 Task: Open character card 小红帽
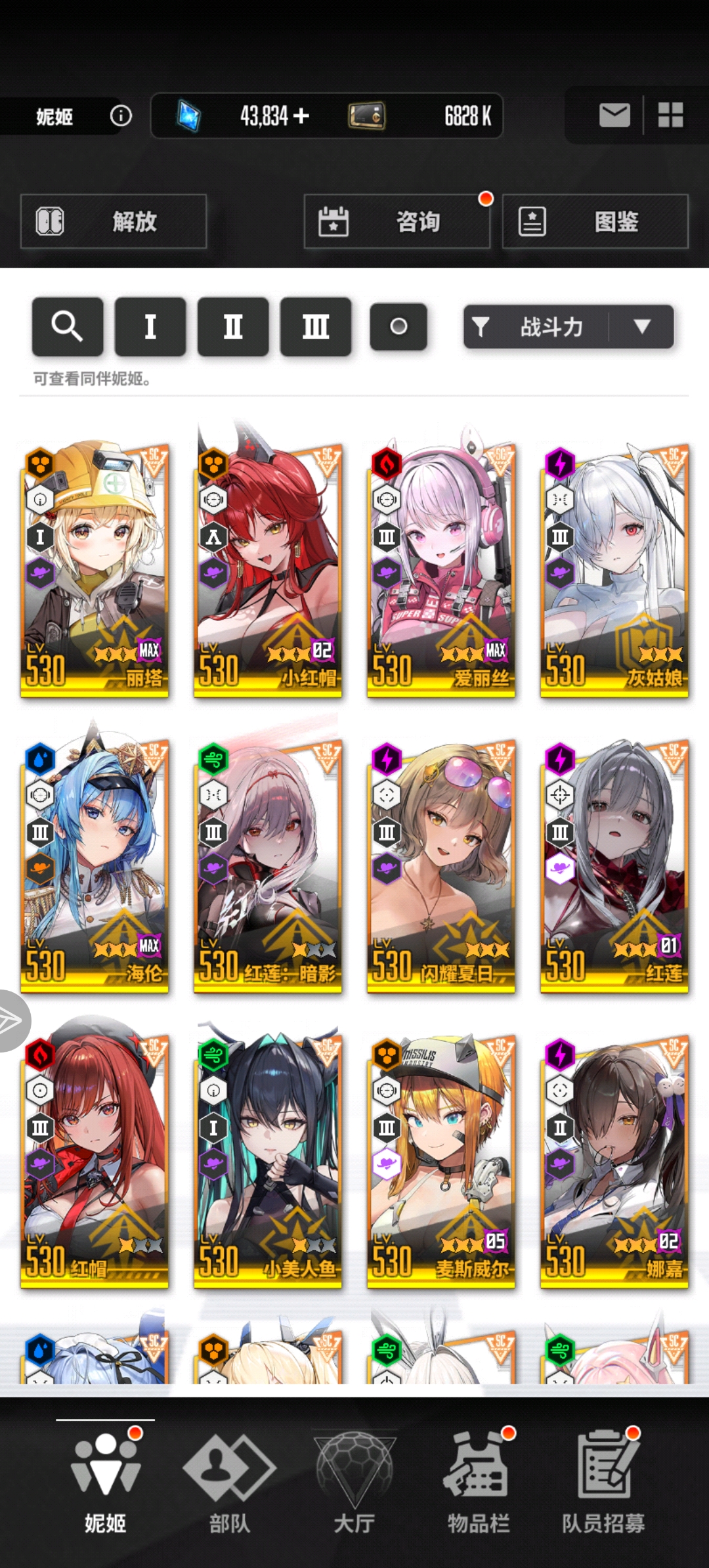[x=268, y=568]
